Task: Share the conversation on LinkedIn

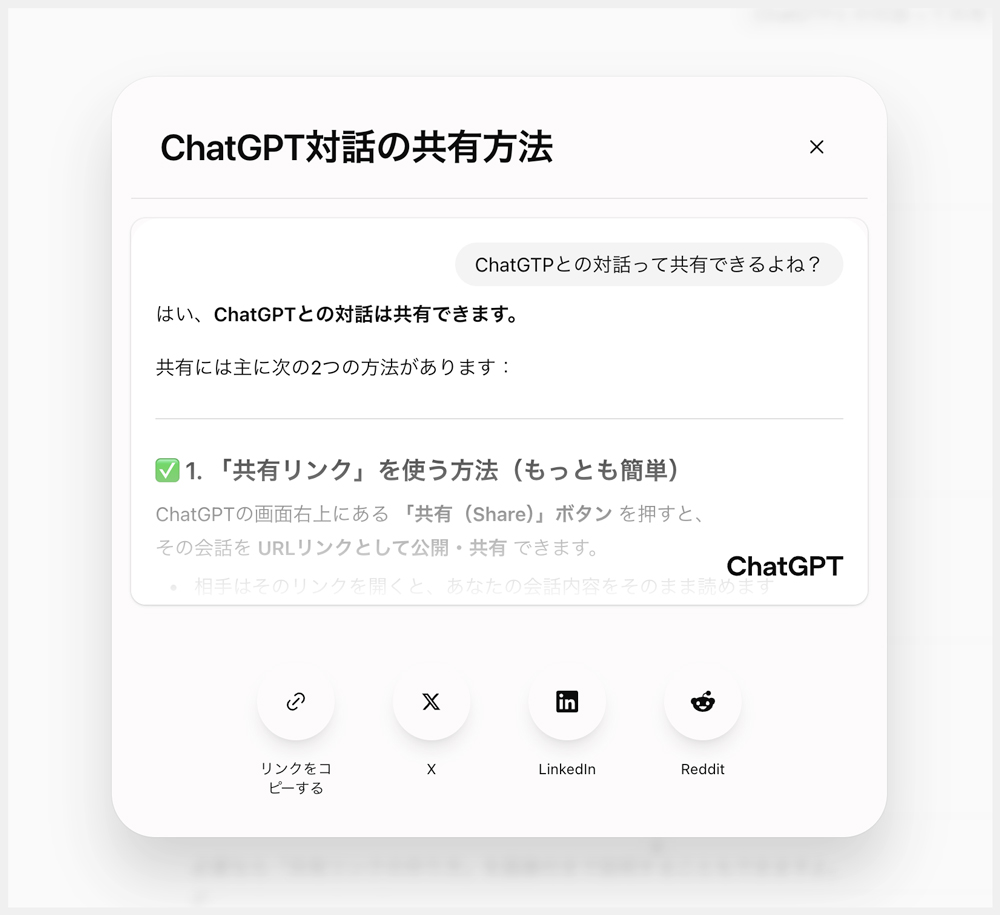Action: point(567,702)
